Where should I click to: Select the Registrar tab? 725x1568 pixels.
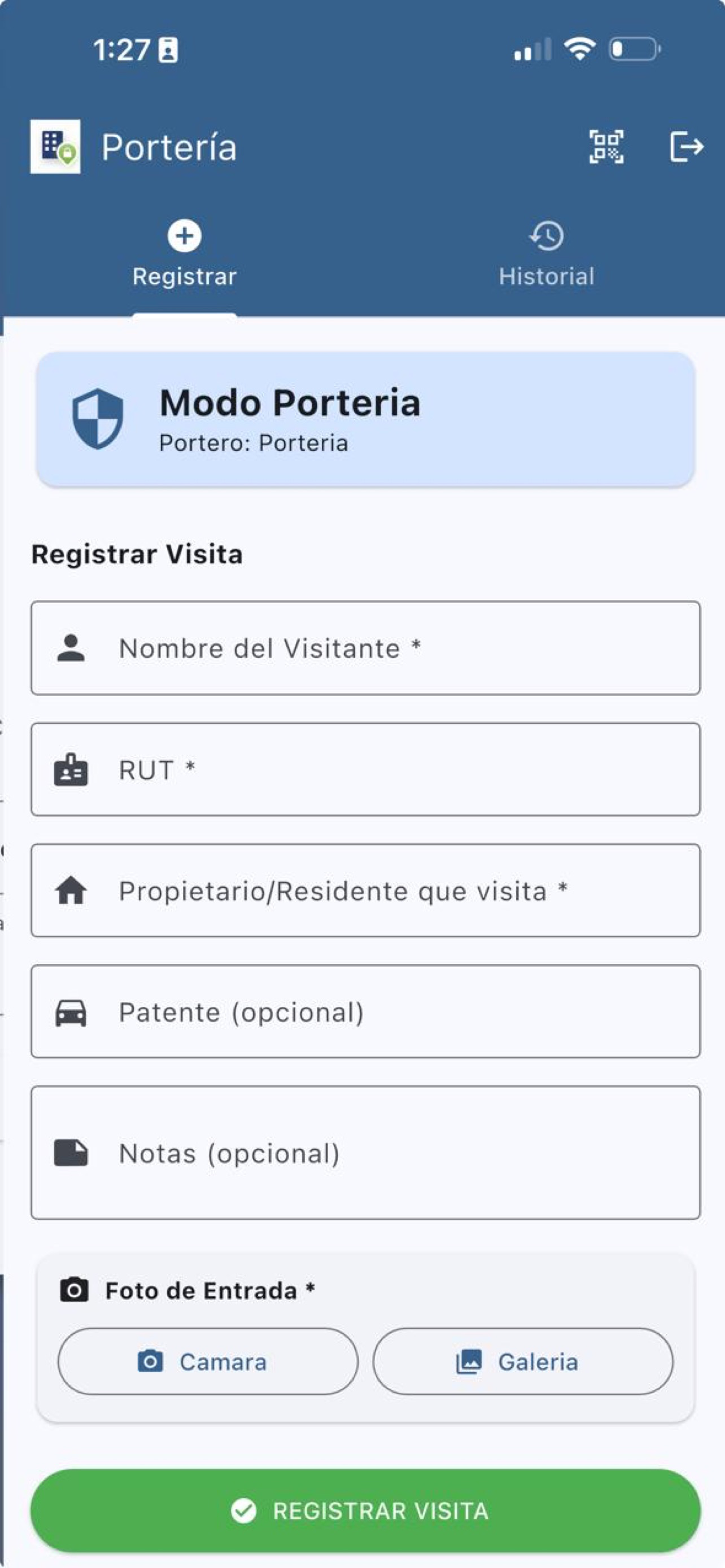tap(184, 256)
